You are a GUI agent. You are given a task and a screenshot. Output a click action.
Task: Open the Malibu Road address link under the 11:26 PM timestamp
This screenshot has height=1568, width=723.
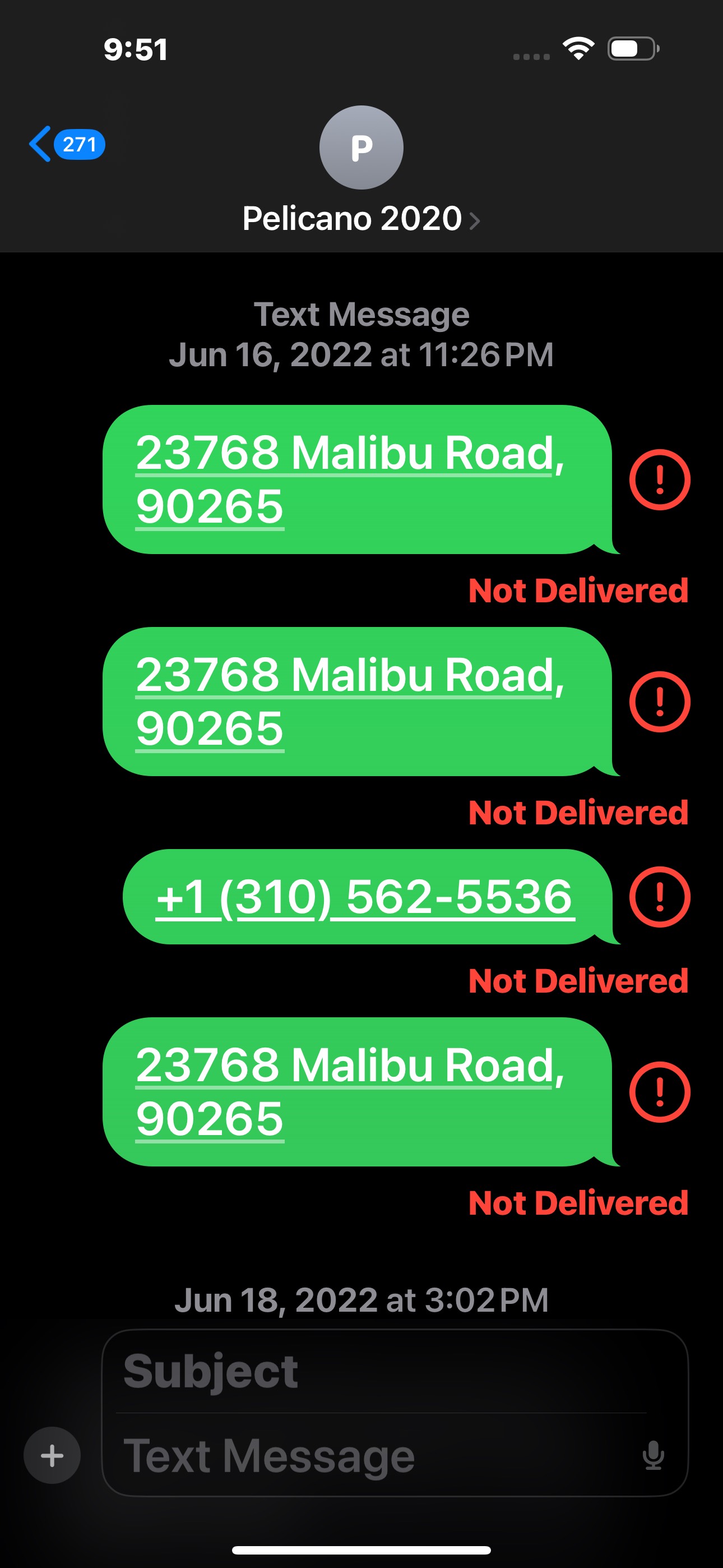pos(349,479)
